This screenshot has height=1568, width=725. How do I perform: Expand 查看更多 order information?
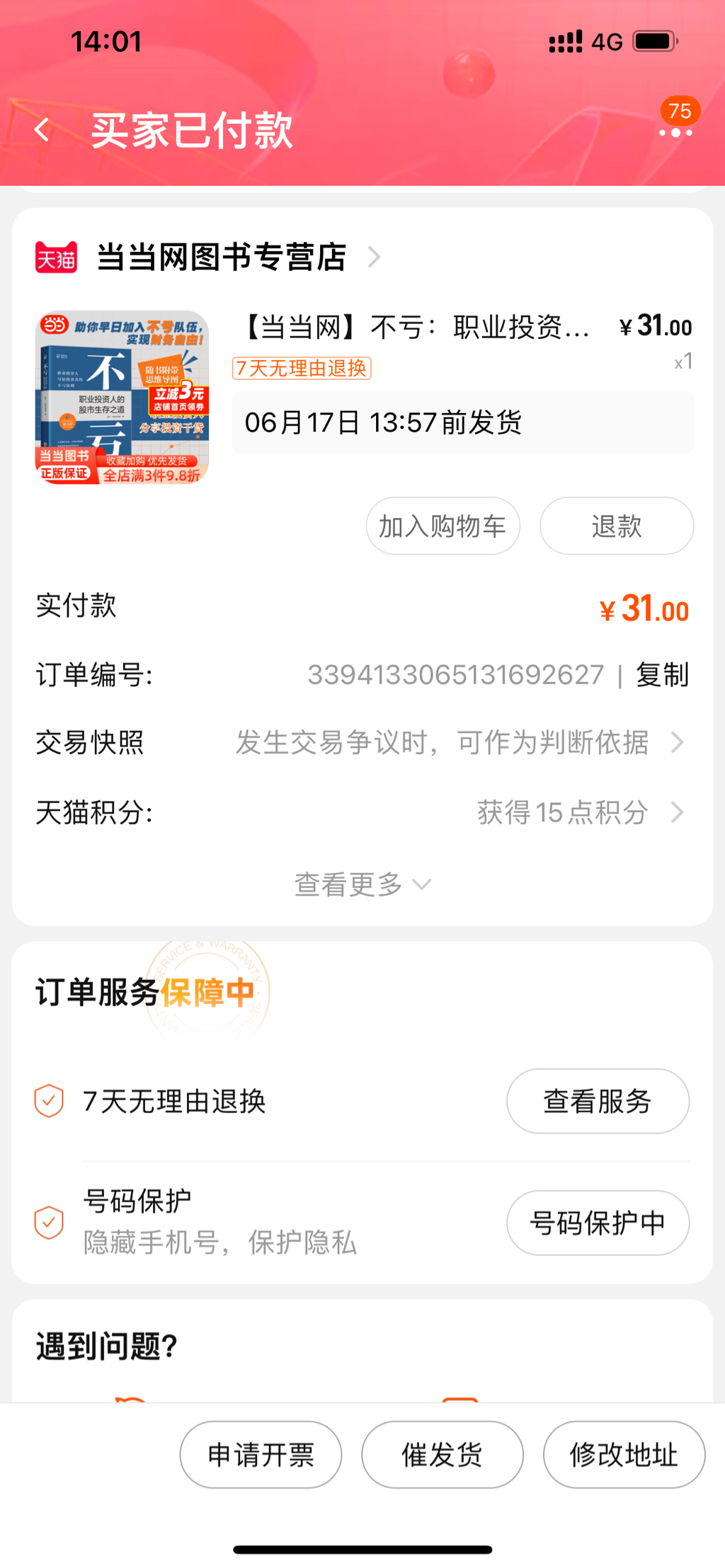pyautogui.click(x=362, y=884)
